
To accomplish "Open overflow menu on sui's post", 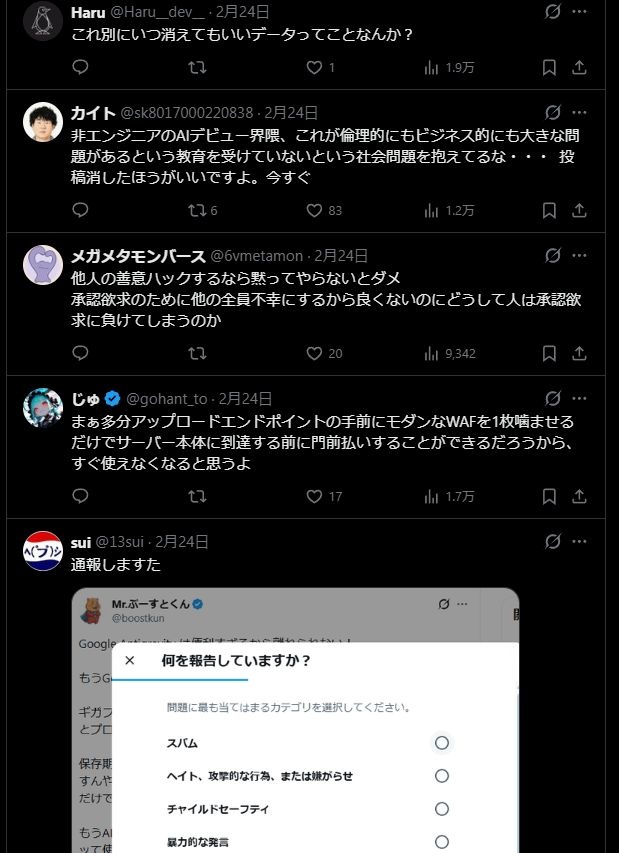I will 580,541.
